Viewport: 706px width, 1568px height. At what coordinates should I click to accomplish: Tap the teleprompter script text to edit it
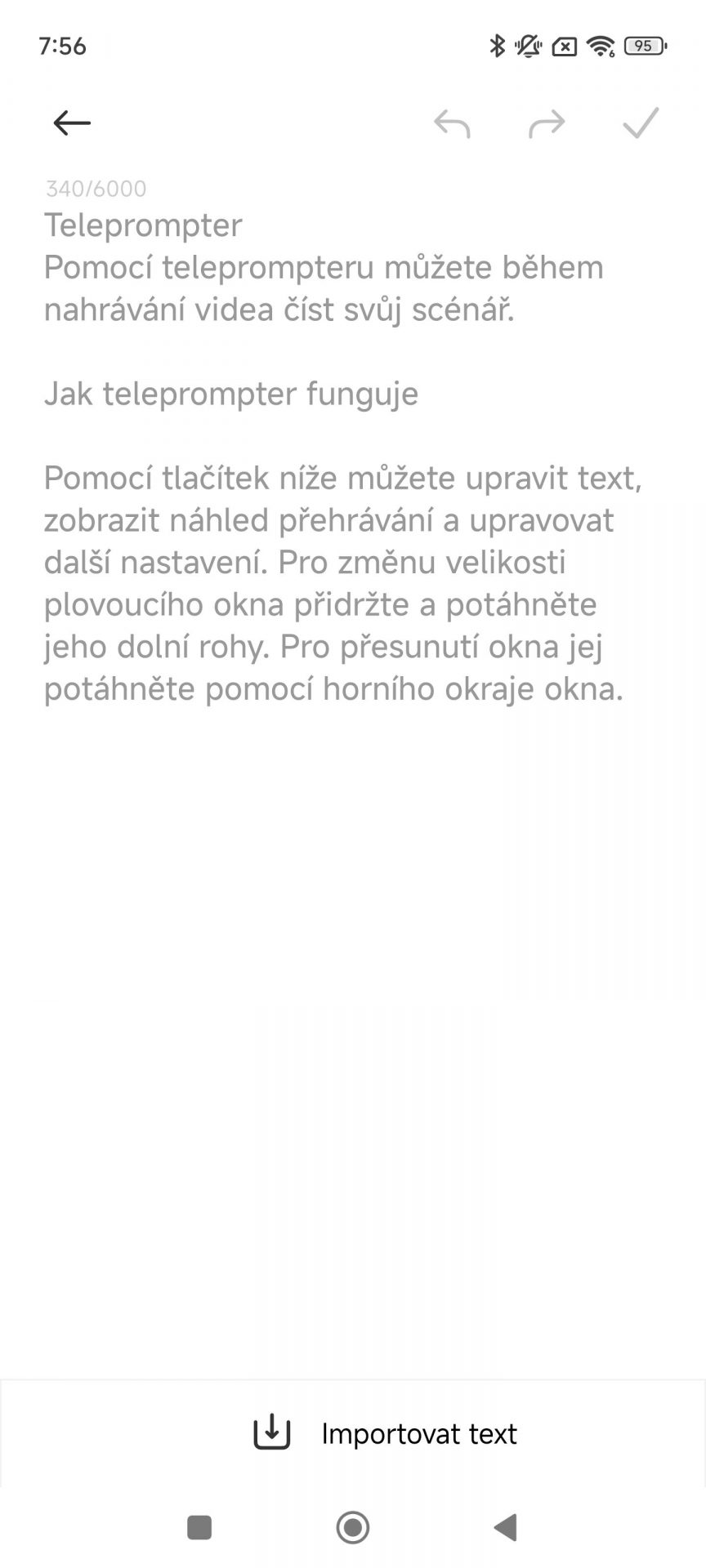pyautogui.click(x=343, y=457)
